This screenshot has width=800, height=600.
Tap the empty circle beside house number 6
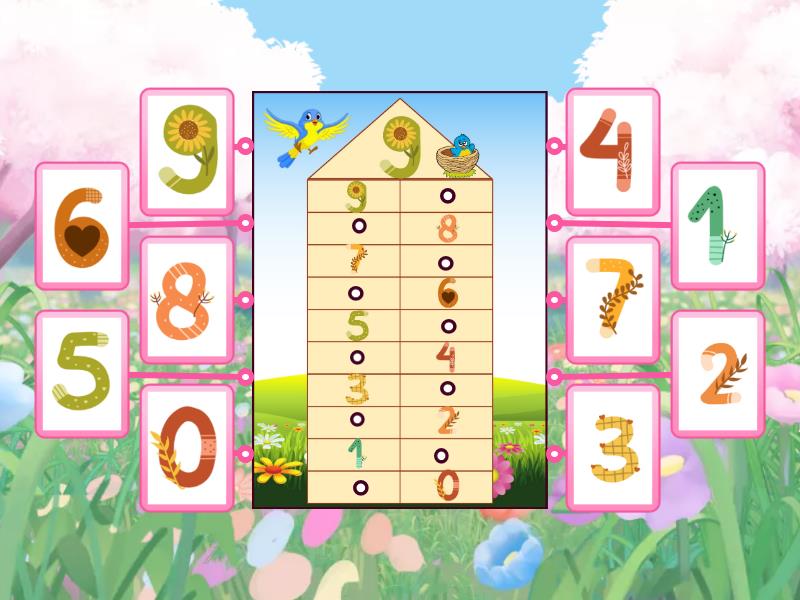(358, 293)
